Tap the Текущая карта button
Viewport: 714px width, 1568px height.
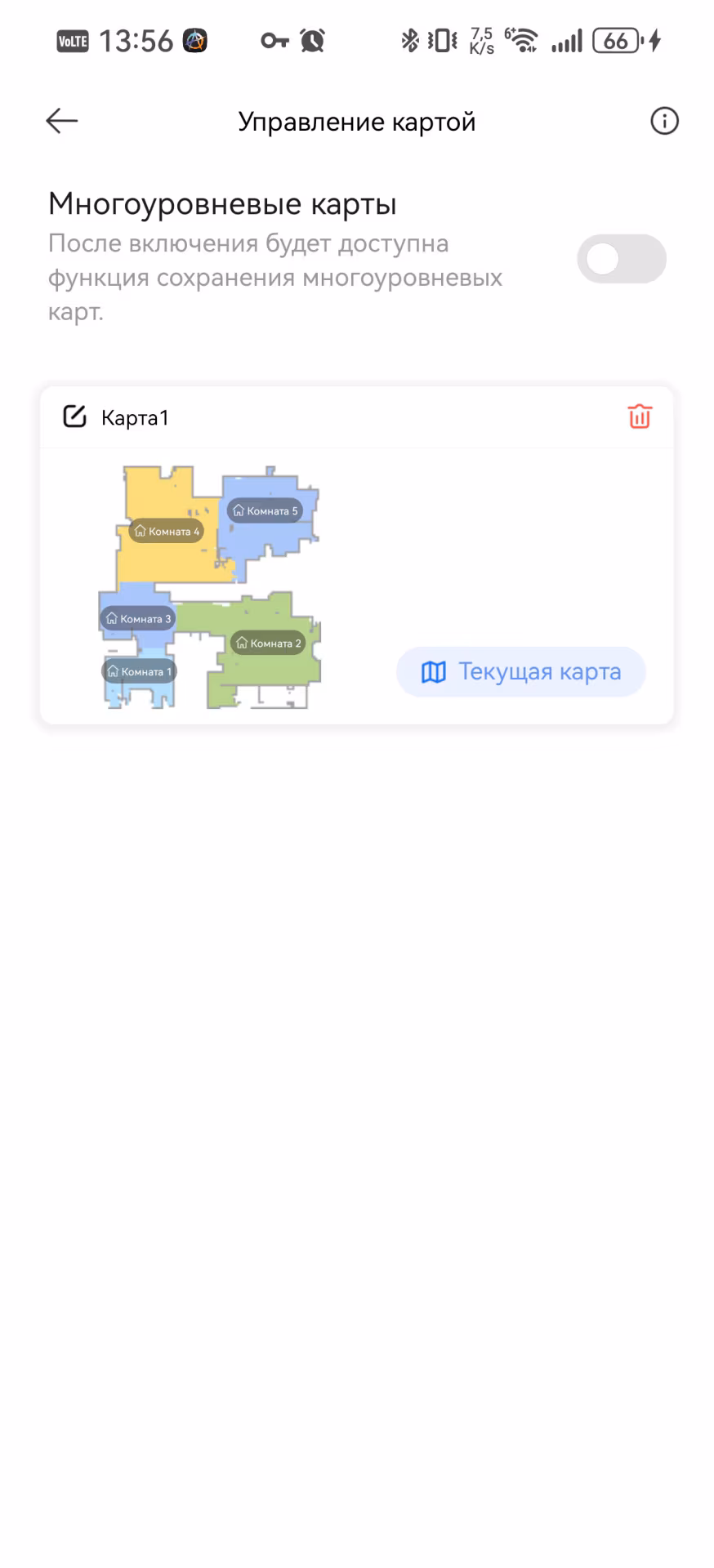click(520, 672)
